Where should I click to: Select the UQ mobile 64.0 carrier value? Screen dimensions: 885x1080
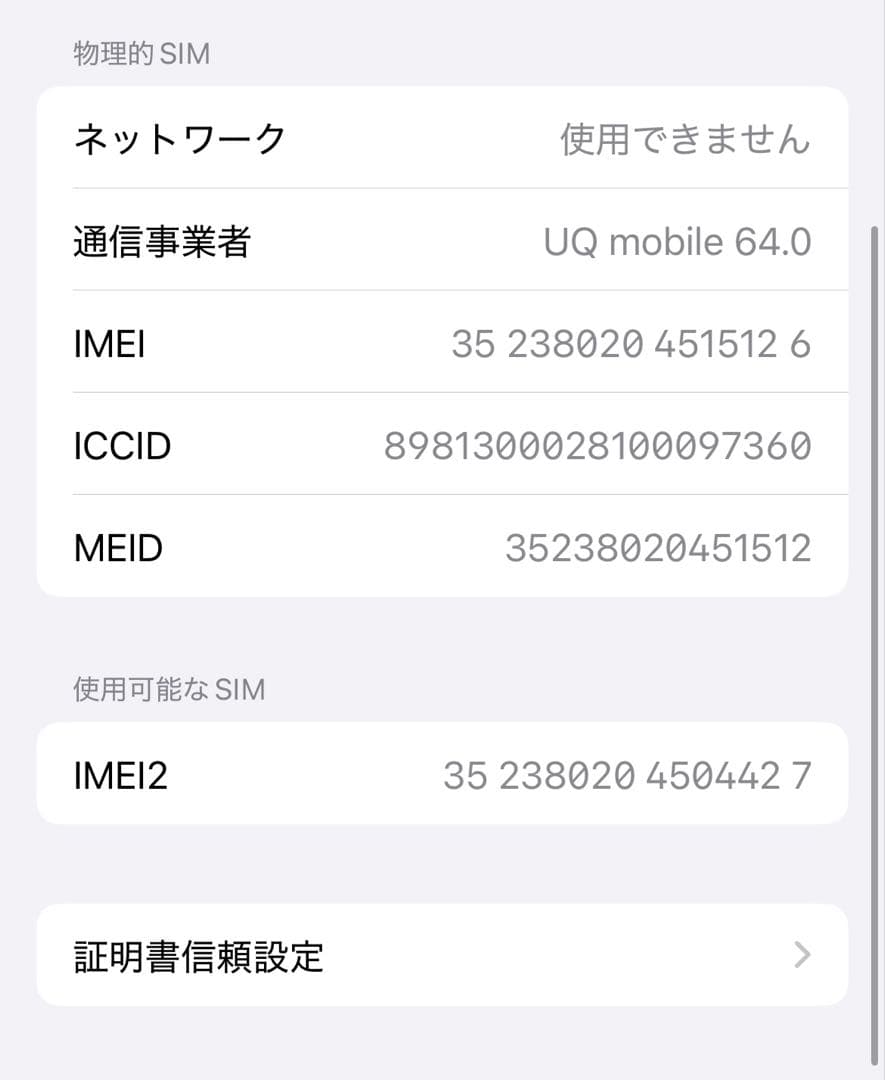coord(678,241)
